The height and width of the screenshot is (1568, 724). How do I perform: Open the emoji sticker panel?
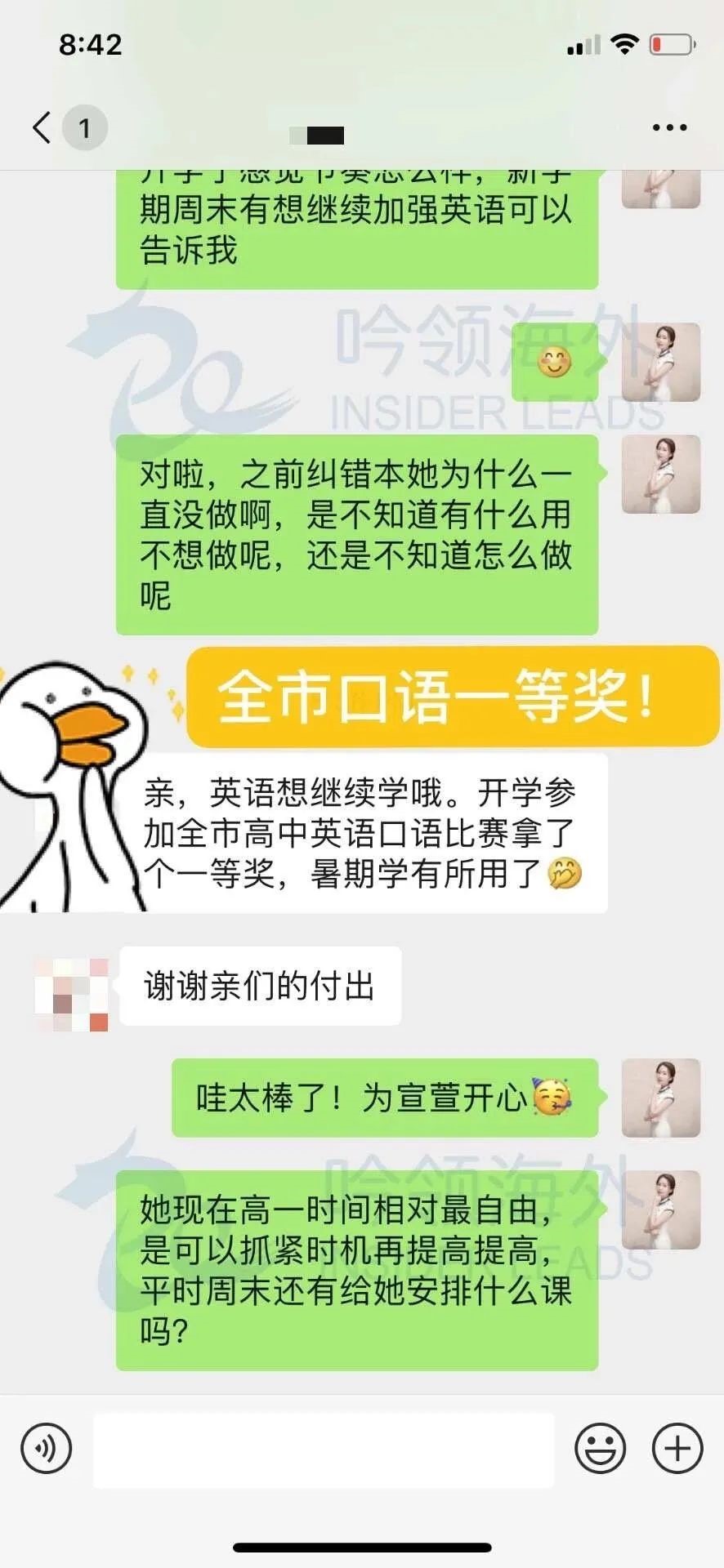pyautogui.click(x=600, y=1449)
